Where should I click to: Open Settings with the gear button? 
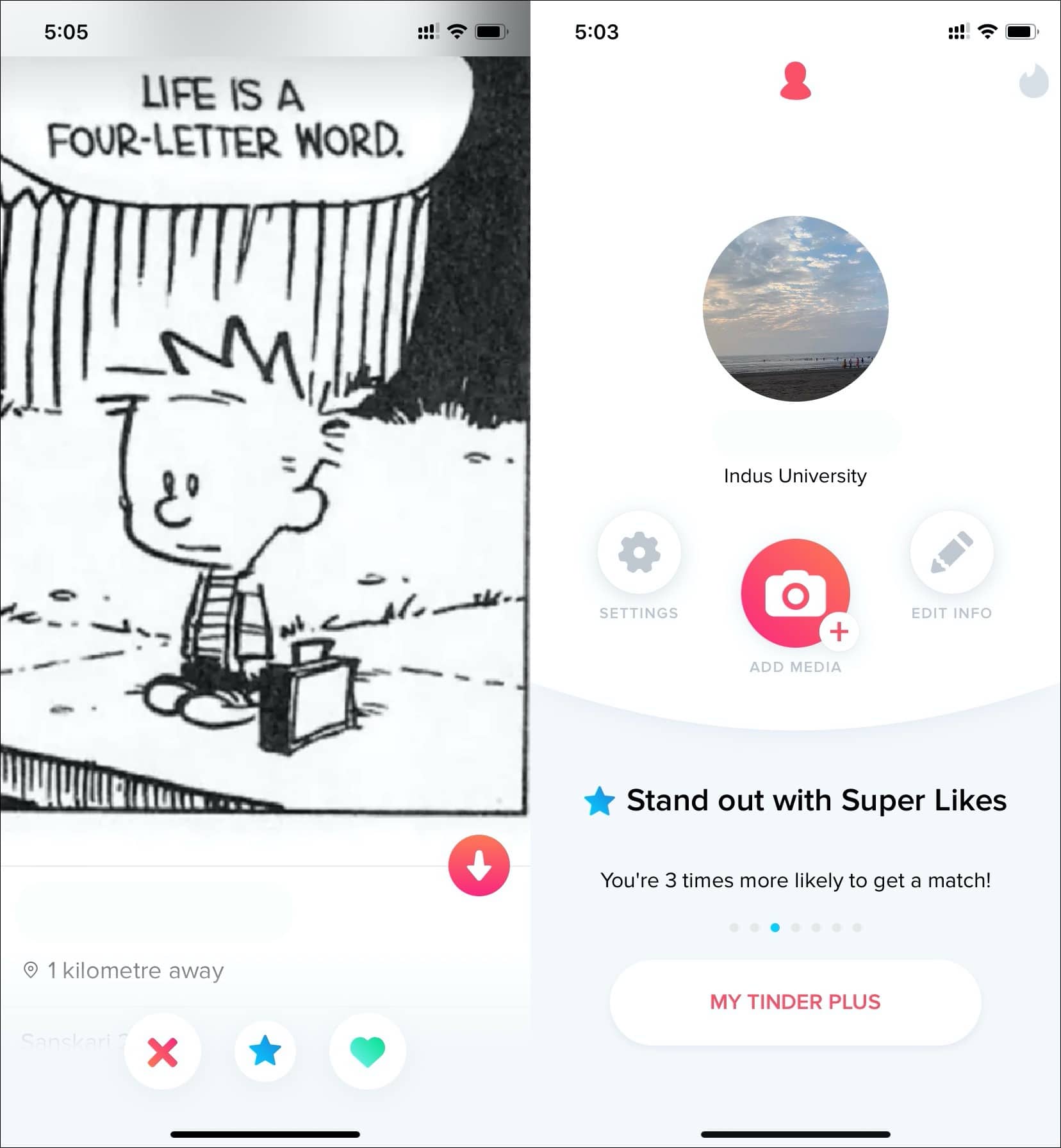(639, 552)
